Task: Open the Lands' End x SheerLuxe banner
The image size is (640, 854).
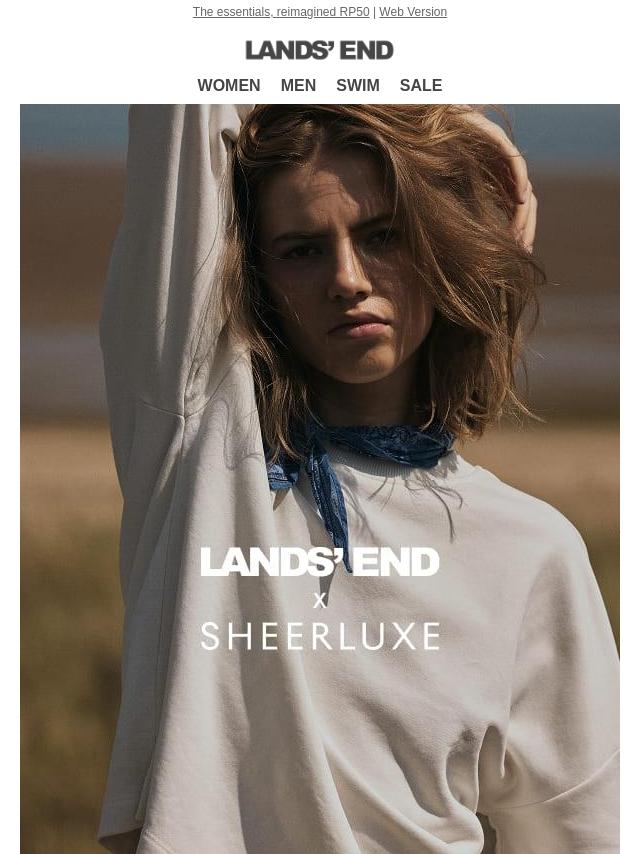Action: click(x=320, y=478)
